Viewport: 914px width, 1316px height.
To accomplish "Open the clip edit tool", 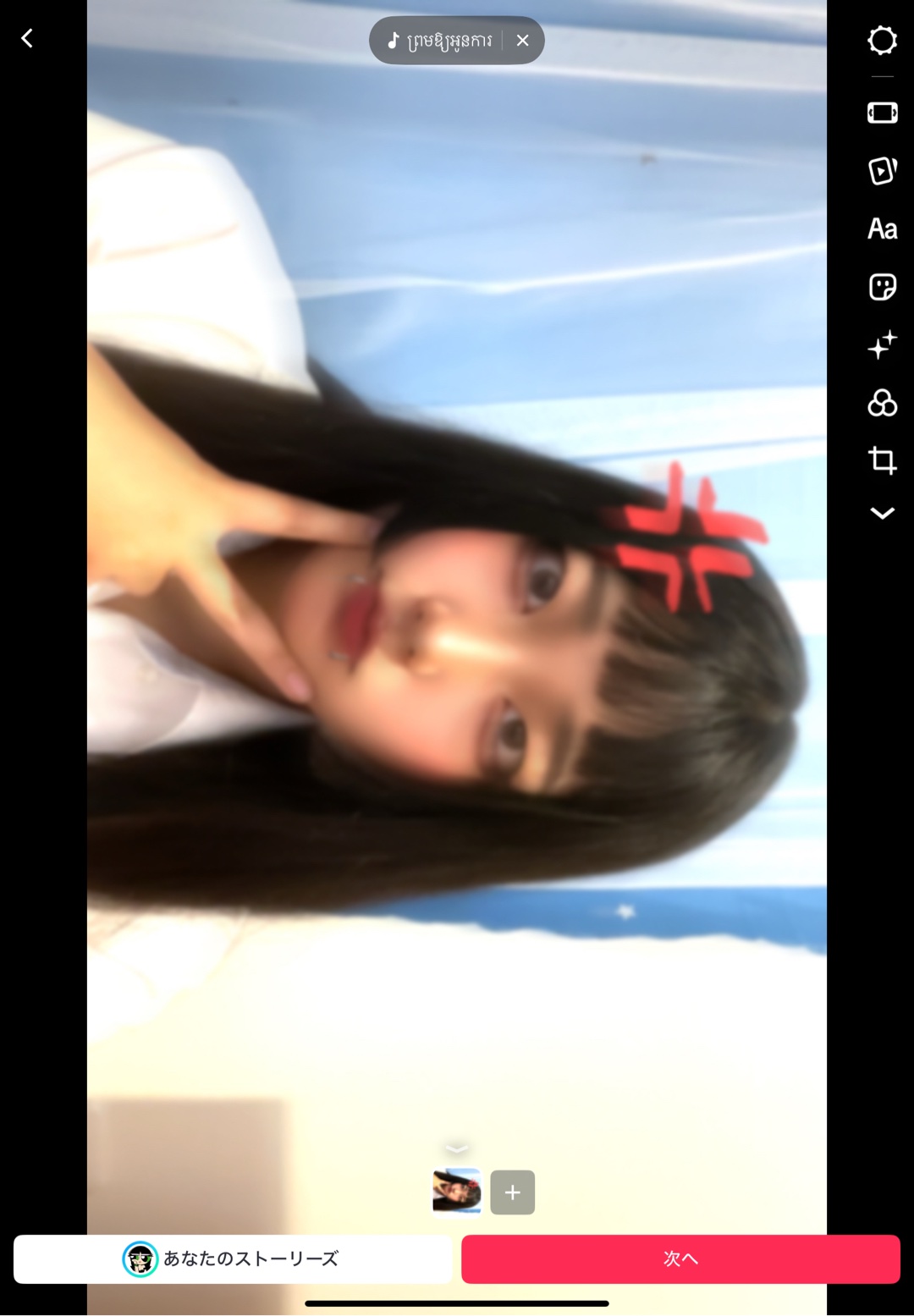I will [x=882, y=113].
